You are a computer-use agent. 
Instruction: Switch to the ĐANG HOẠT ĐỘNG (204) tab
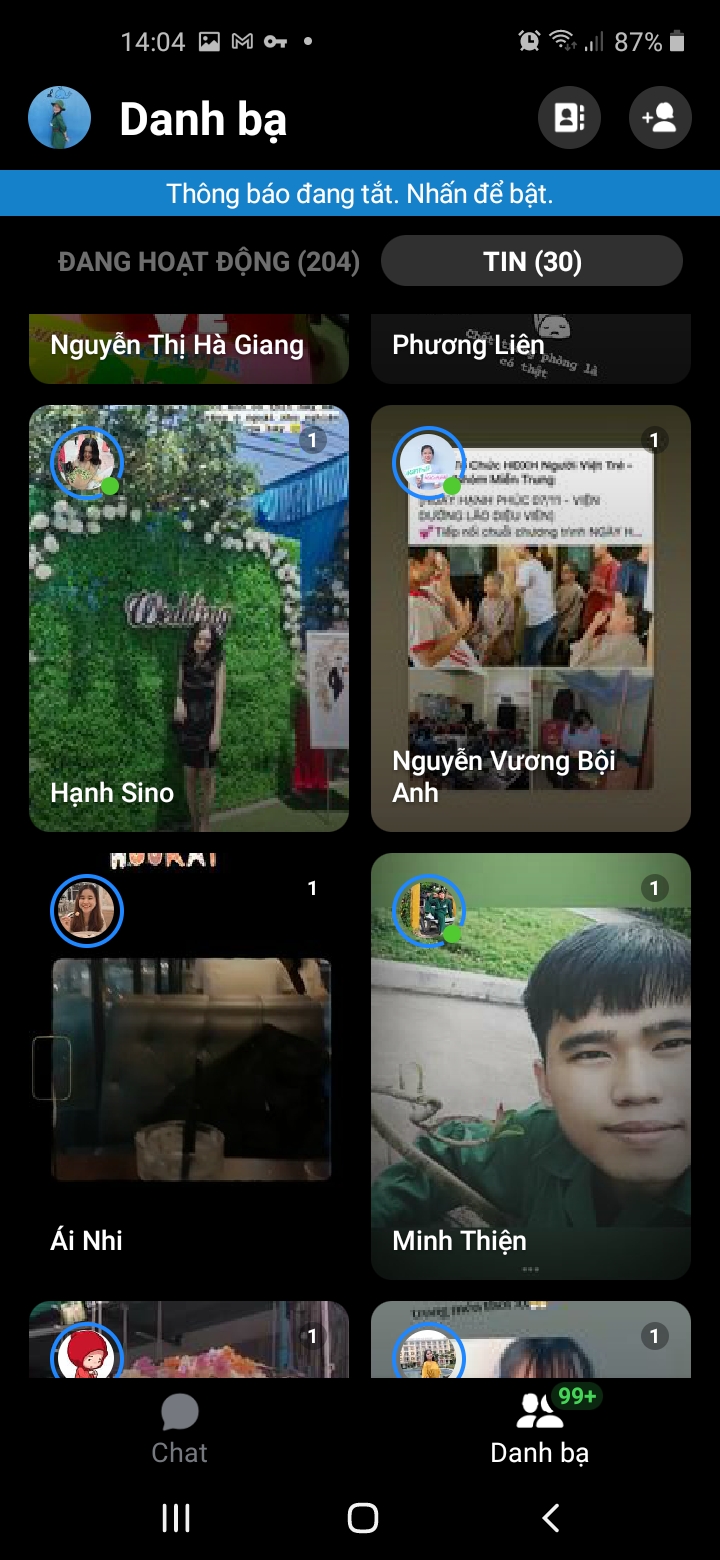tap(208, 262)
